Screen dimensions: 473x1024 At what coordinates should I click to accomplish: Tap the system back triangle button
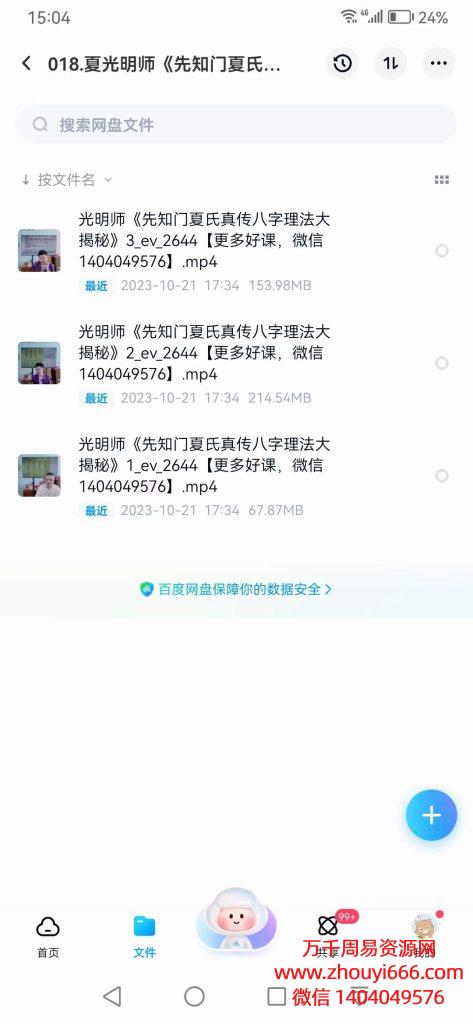point(112,996)
